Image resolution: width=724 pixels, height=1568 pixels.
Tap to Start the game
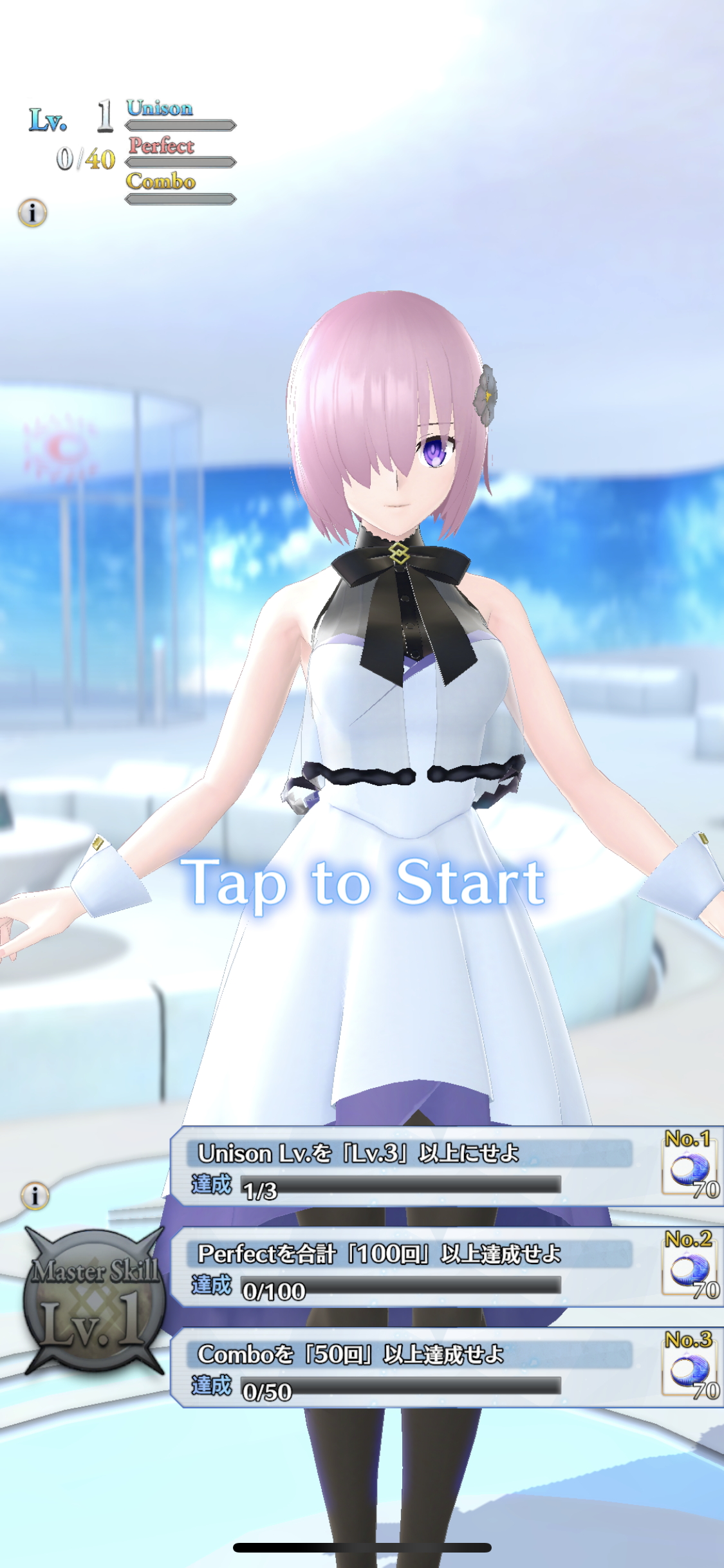tap(363, 883)
